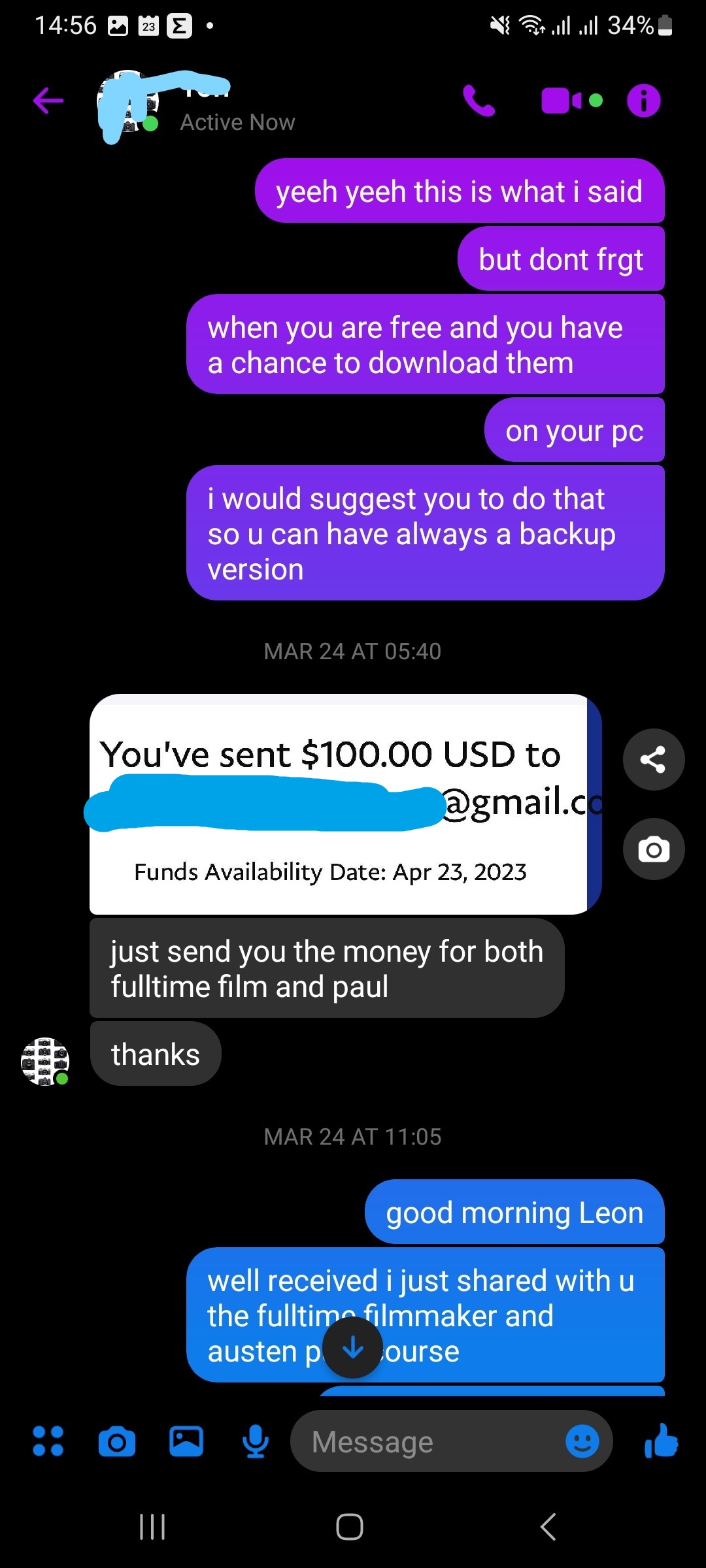Open the photo gallery picker
Viewport: 706px width, 1568px height.
(x=186, y=1441)
